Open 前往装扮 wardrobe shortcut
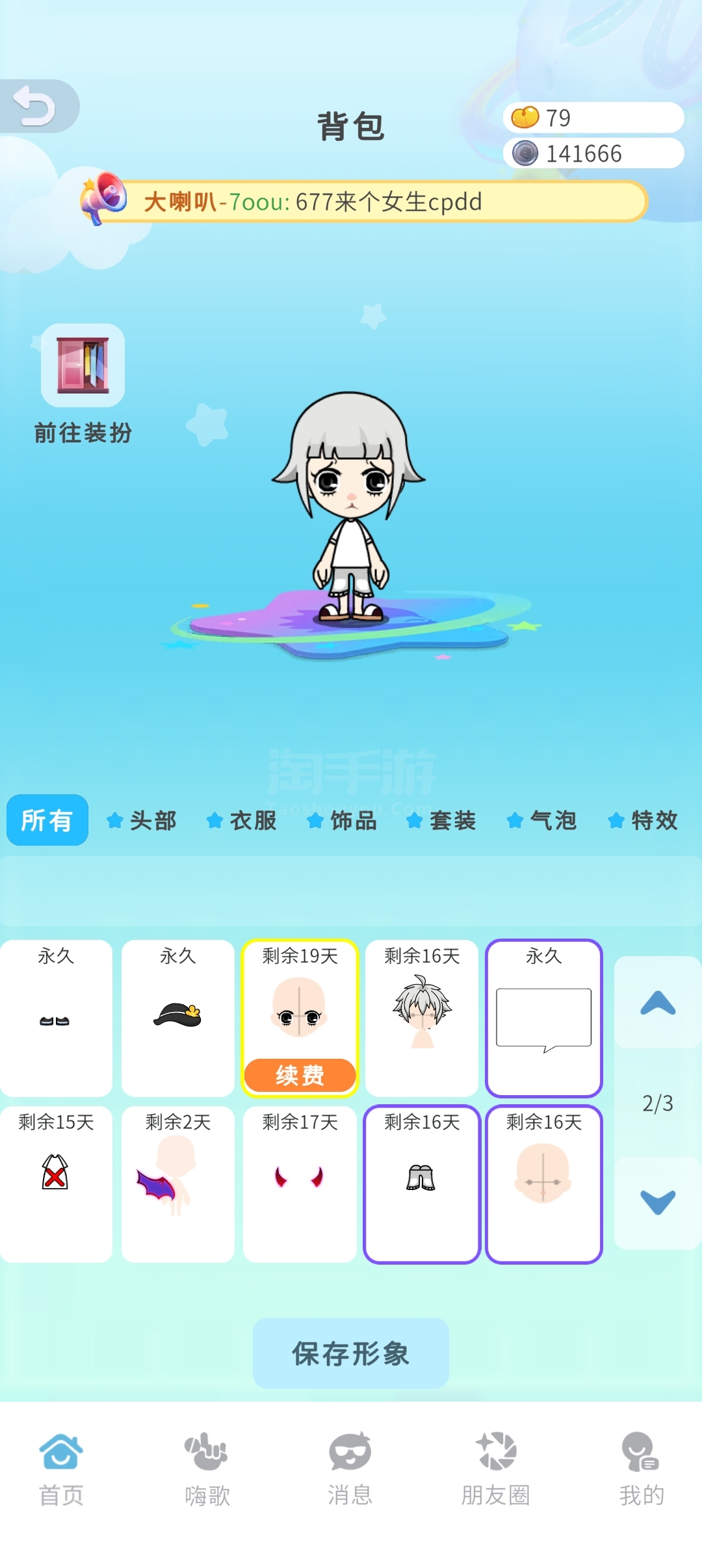702x1568 pixels. click(x=83, y=366)
